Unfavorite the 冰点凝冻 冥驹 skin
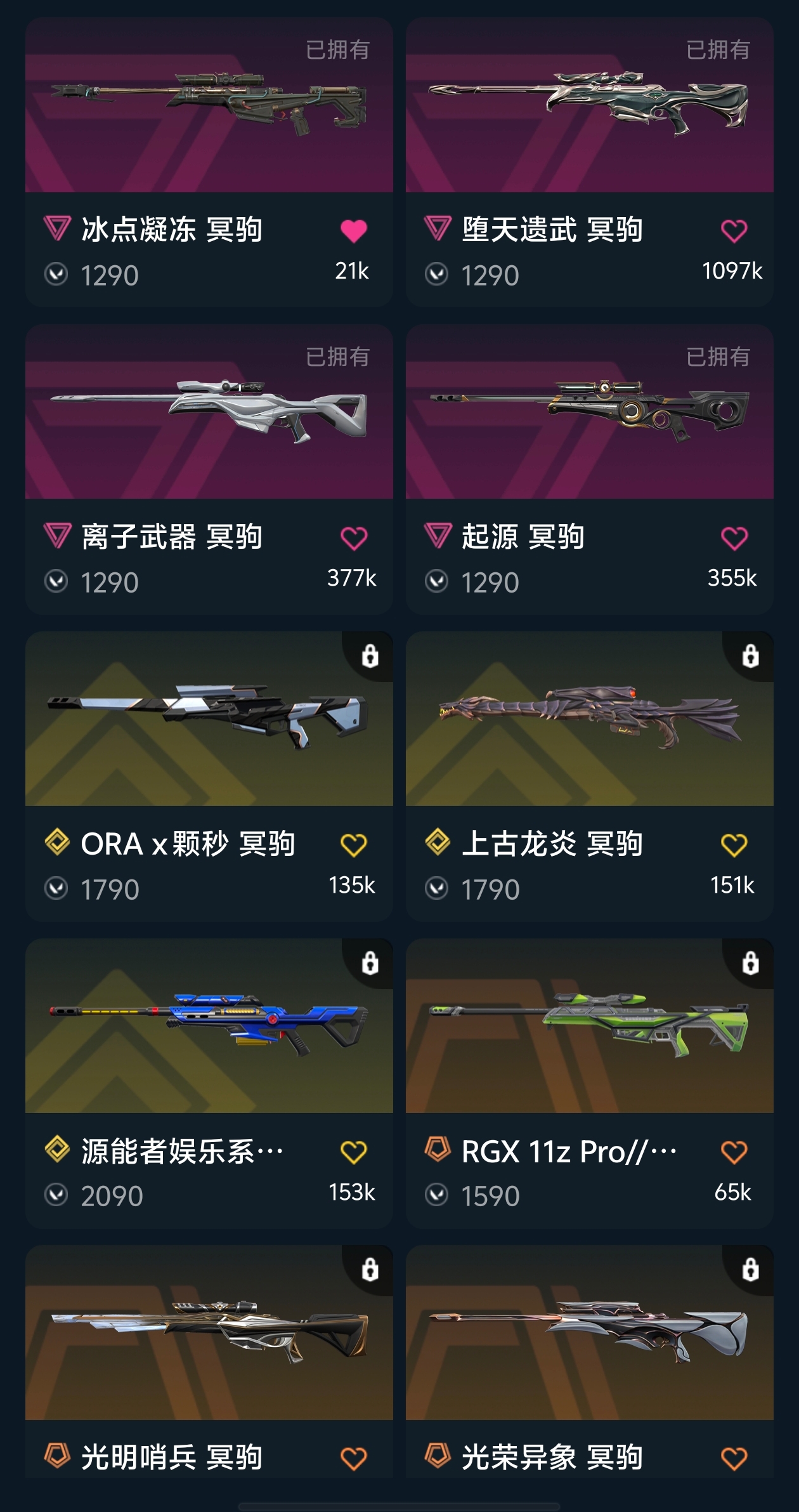799x1512 pixels. 354,231
